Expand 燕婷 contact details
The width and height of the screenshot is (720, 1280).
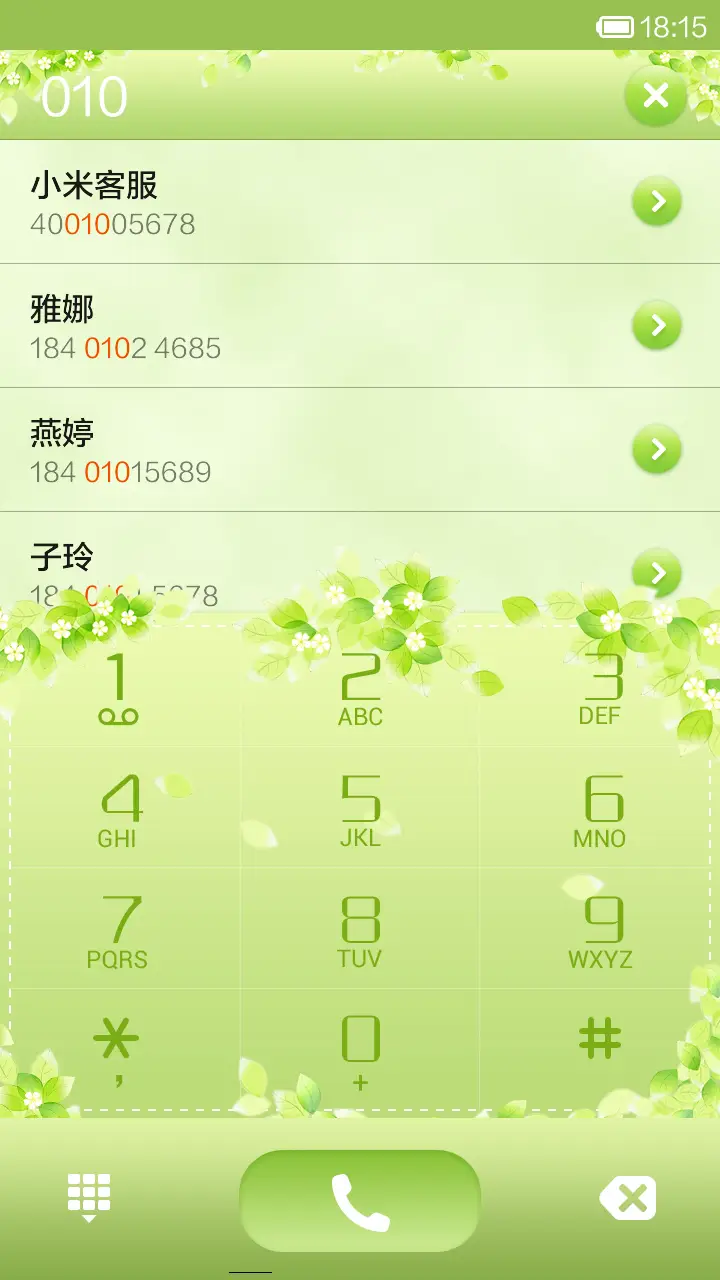pos(657,448)
